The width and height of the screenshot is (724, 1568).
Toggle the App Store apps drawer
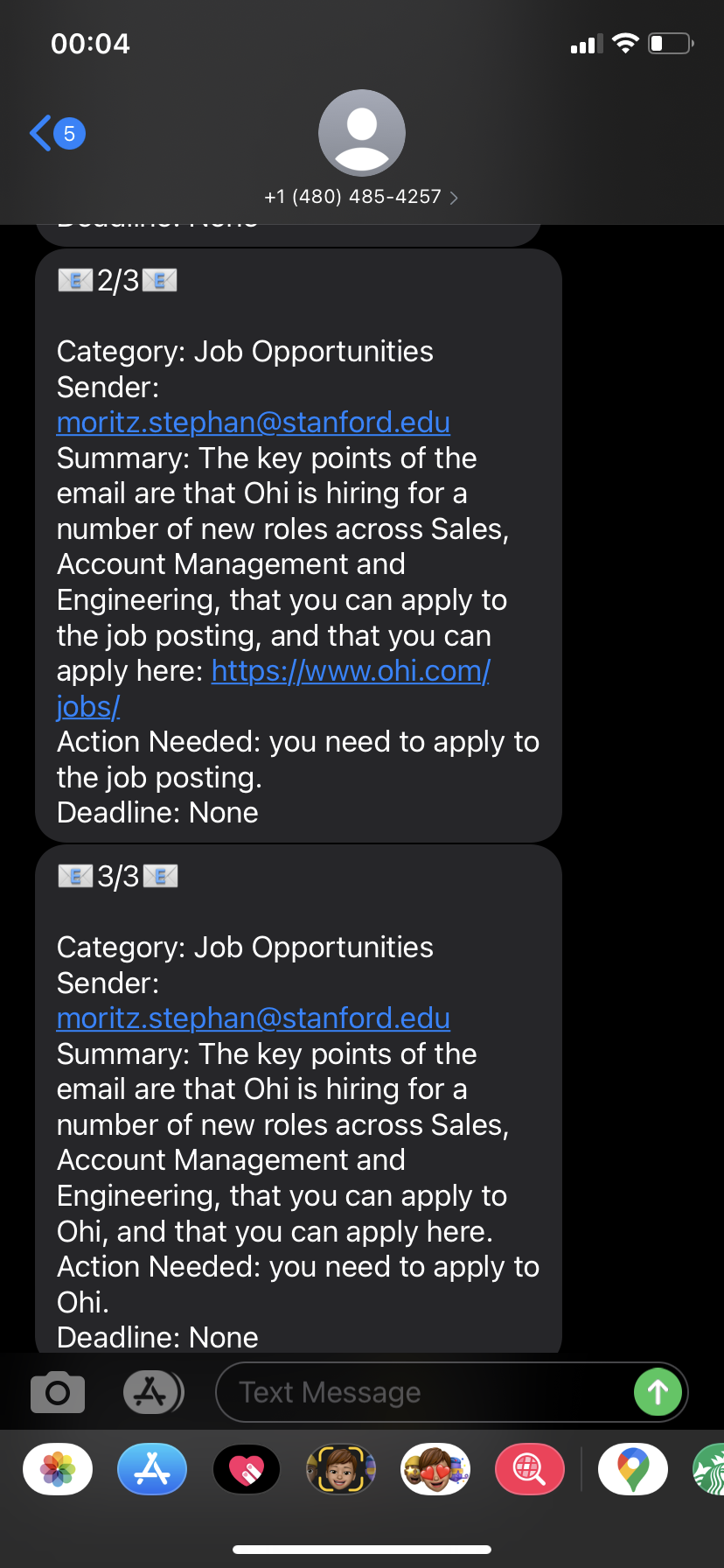coord(153,1392)
